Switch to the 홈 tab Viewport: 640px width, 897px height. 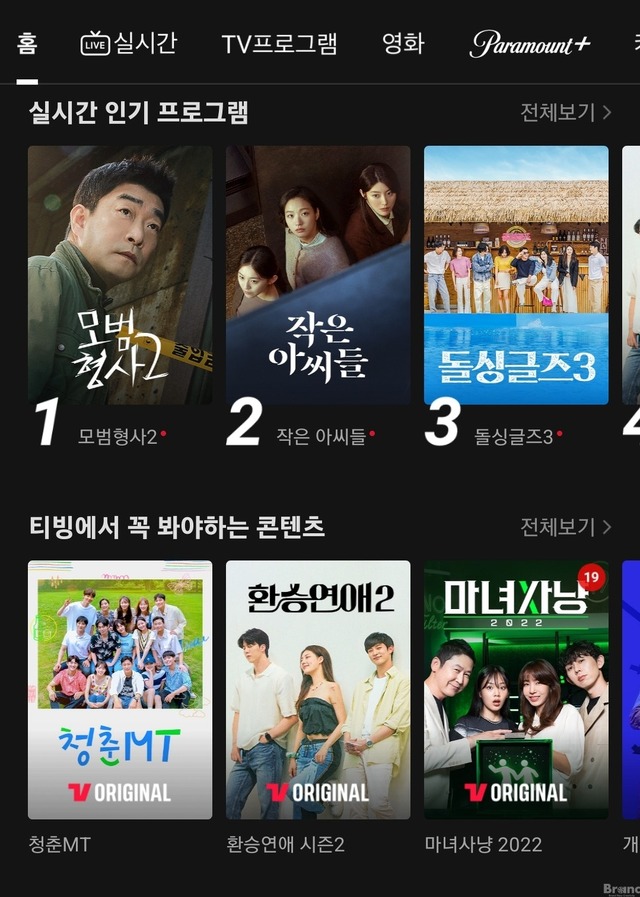[27, 44]
